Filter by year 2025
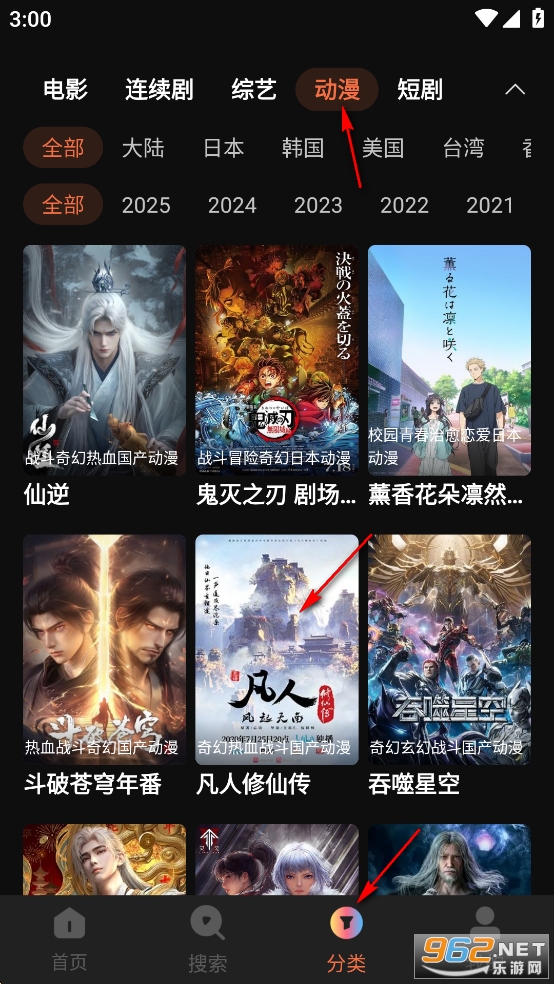This screenshot has height=984, width=554. click(x=146, y=205)
